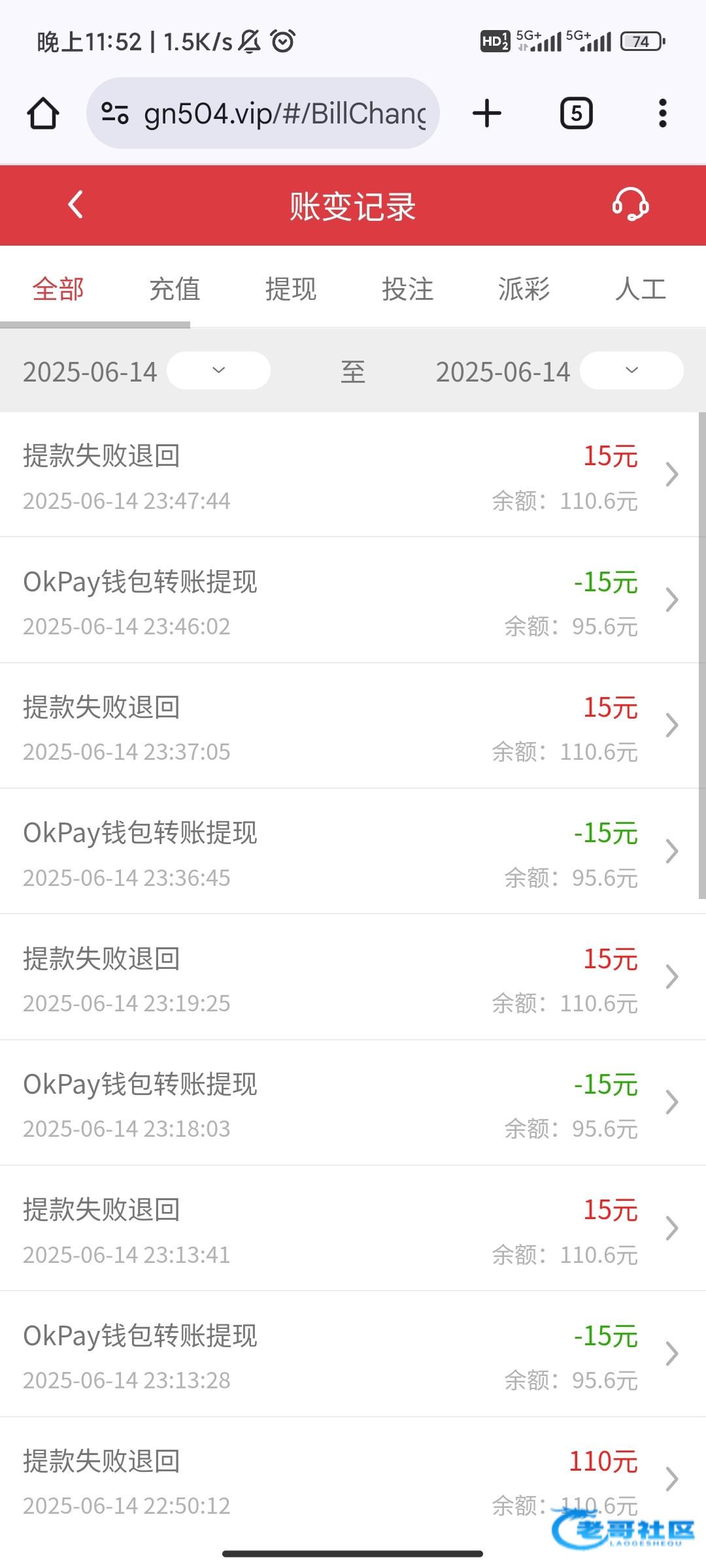Image resolution: width=706 pixels, height=1568 pixels.
Task: Open the 派彩 tab
Action: 524,289
